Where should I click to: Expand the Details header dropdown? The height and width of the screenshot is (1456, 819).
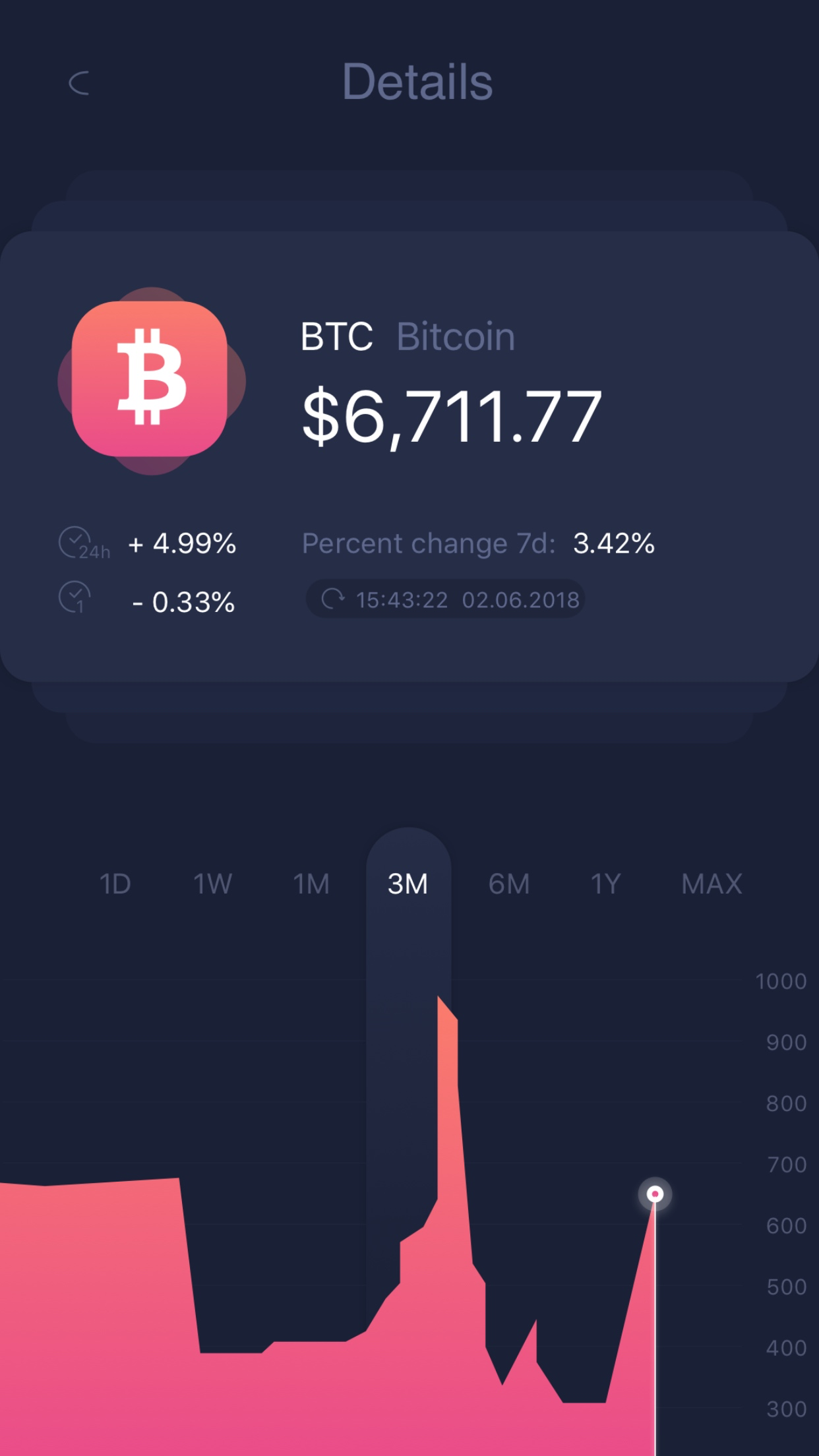click(x=417, y=83)
